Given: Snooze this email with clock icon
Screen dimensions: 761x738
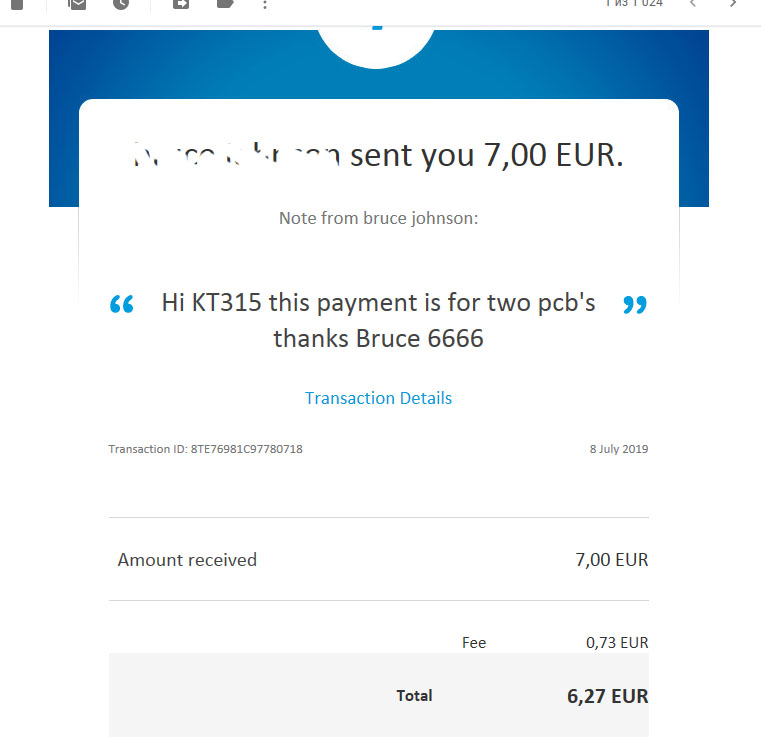Looking at the screenshot, I should click(120, 4).
